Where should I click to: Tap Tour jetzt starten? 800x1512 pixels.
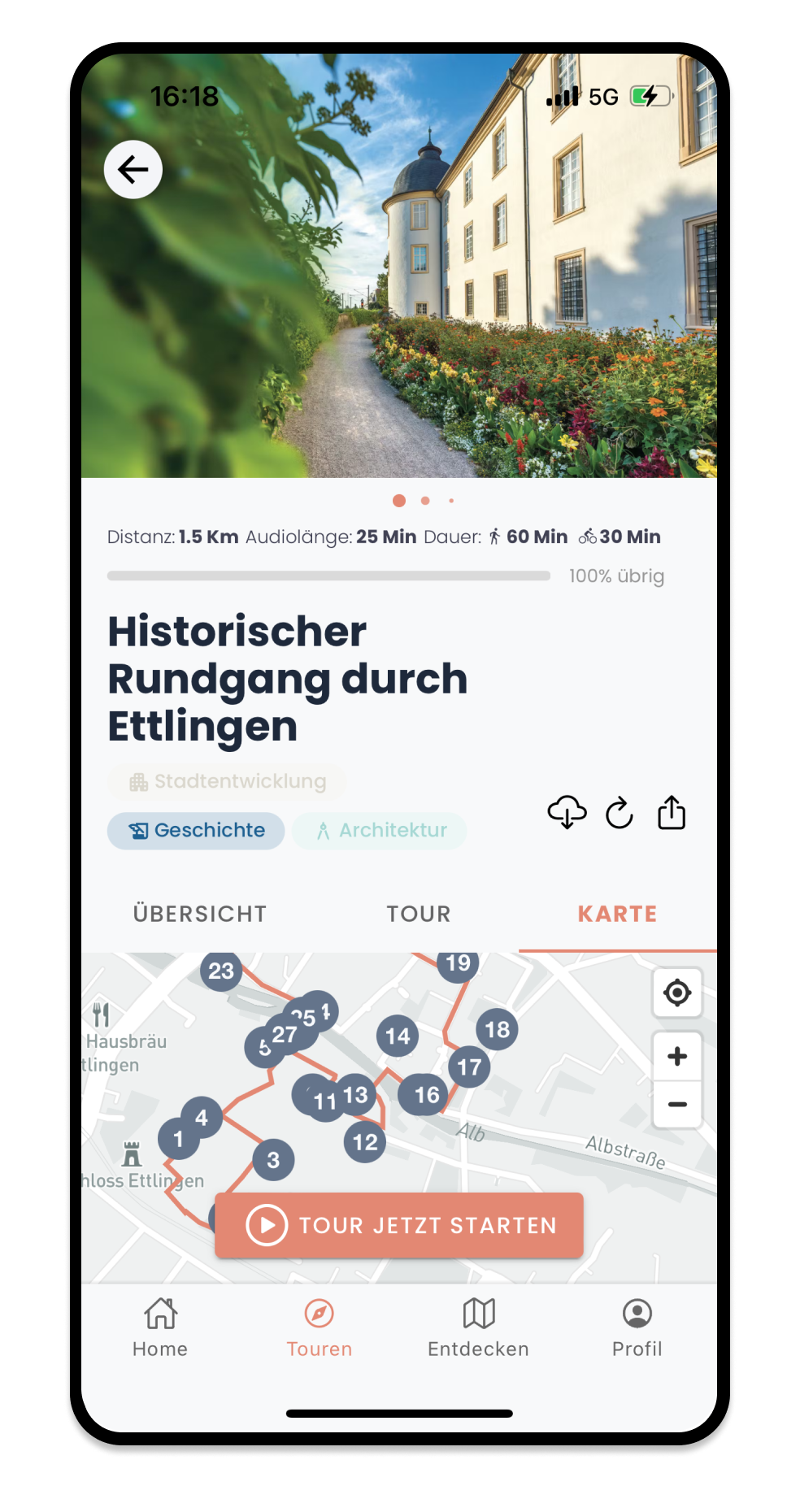pos(399,1225)
